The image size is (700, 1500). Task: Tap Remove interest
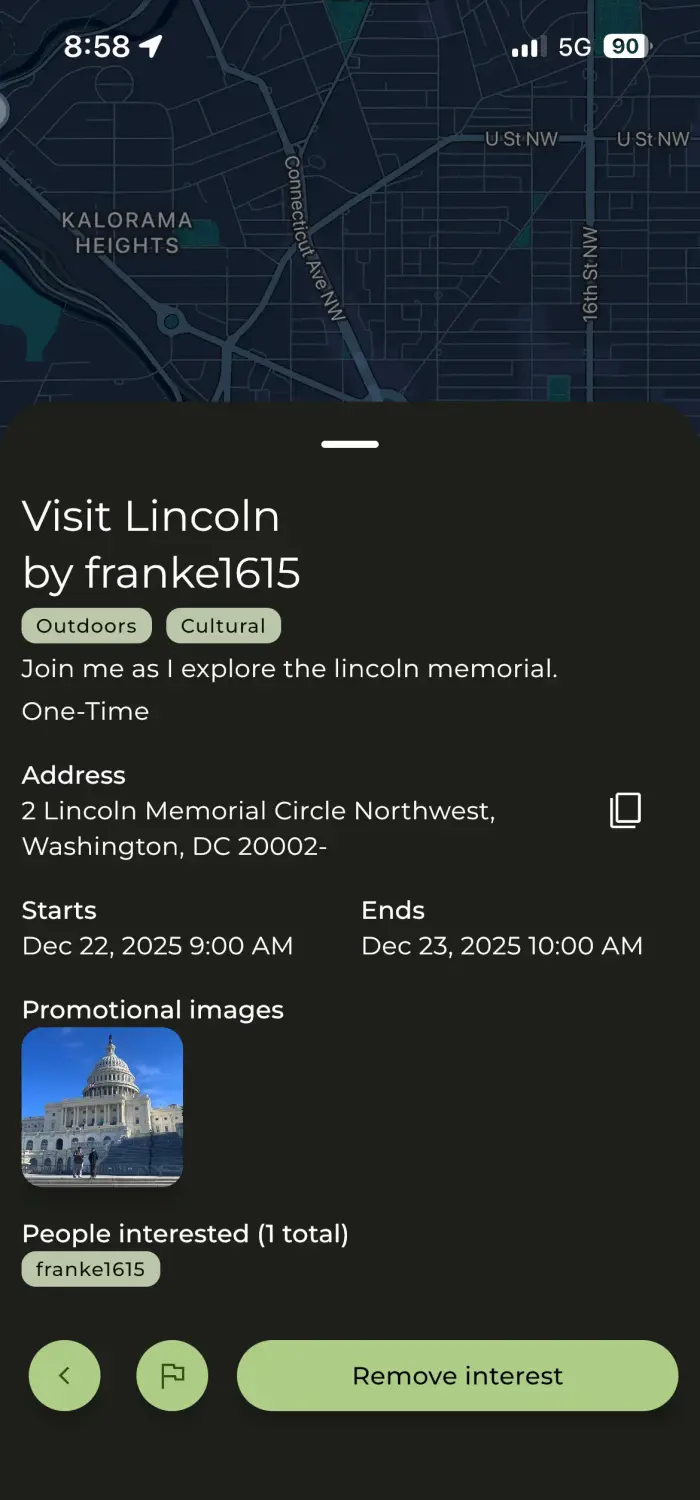[x=457, y=1376]
